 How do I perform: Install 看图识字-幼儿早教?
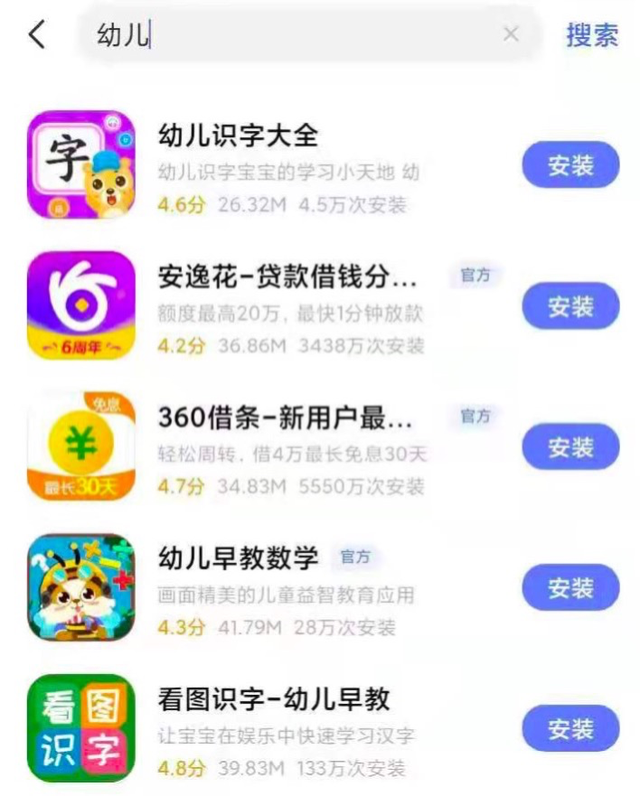point(571,727)
